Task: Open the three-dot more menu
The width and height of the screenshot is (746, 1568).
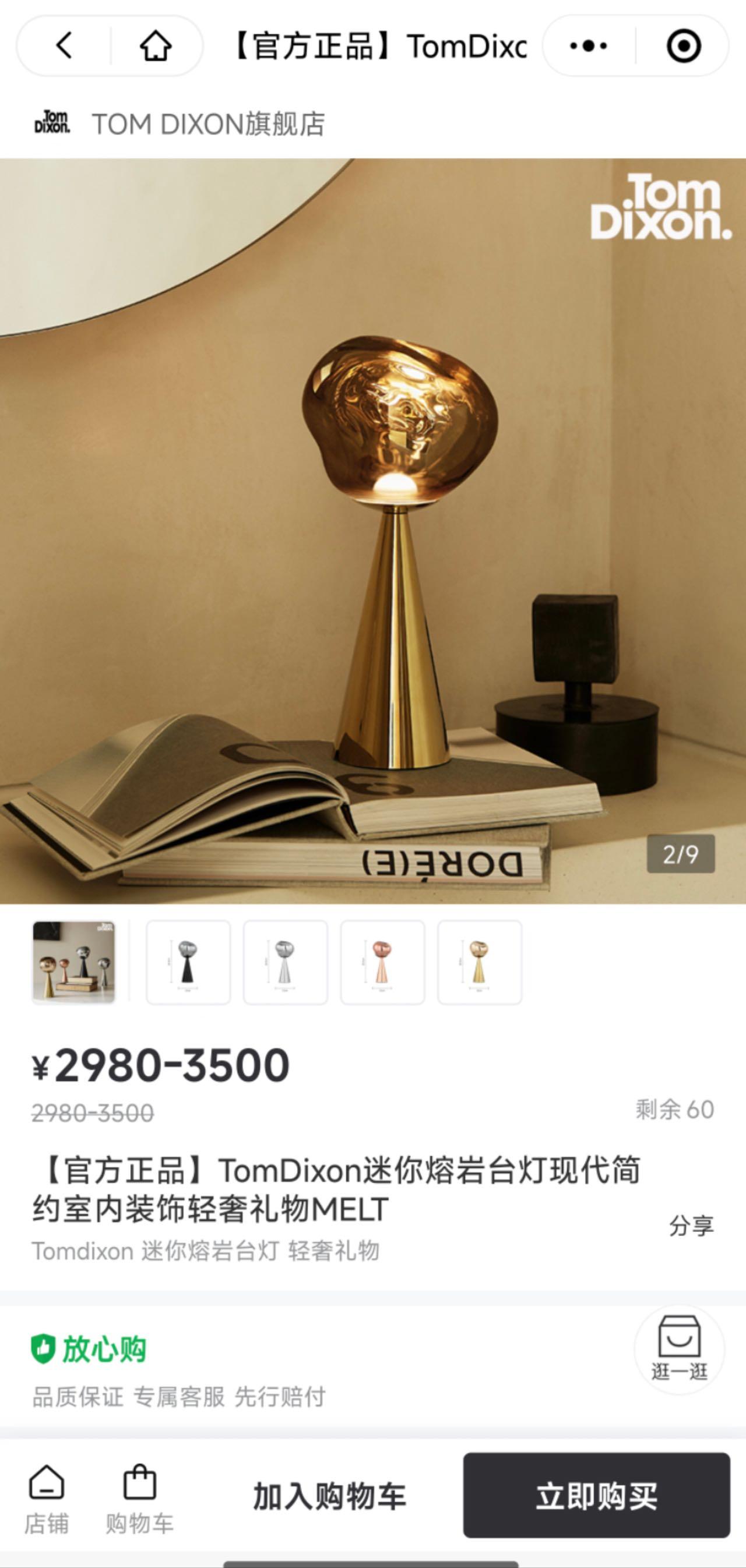Action: pyautogui.click(x=588, y=45)
